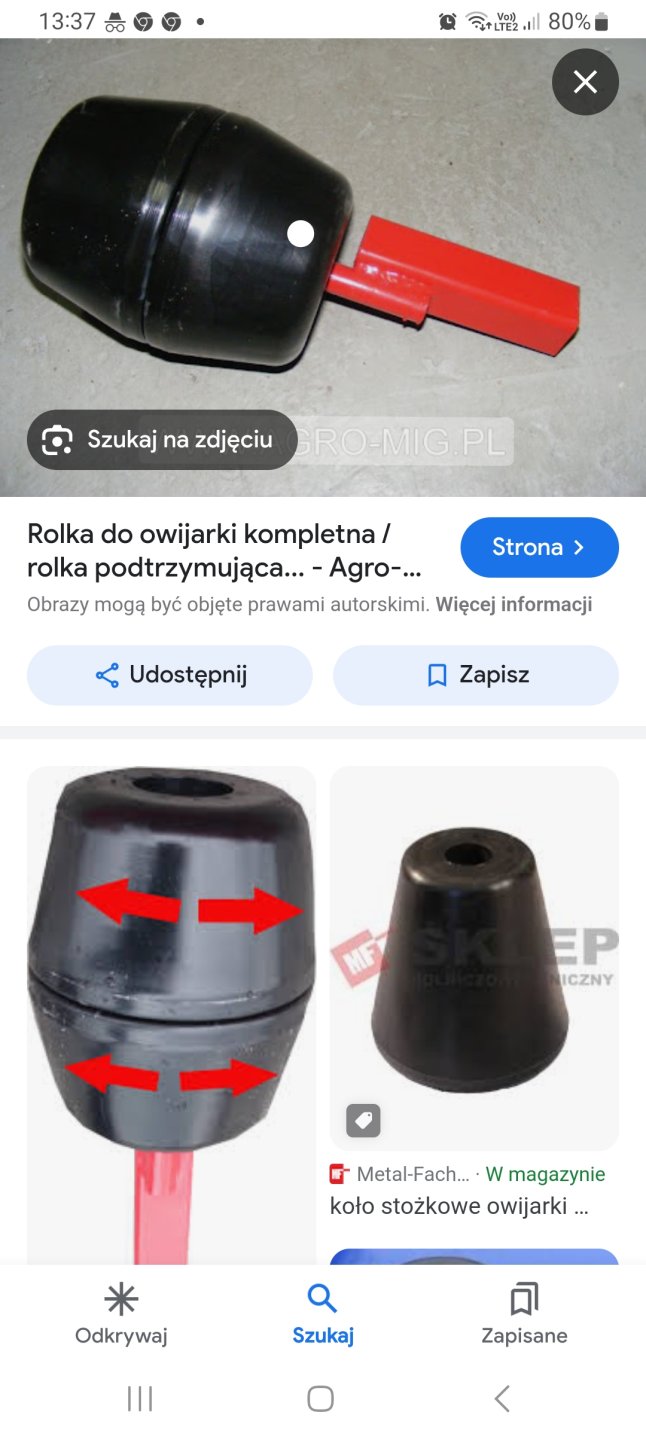Viewport: 646px width, 1440px height.
Task: Switch to the Szukaj tab
Action: click(x=322, y=1314)
